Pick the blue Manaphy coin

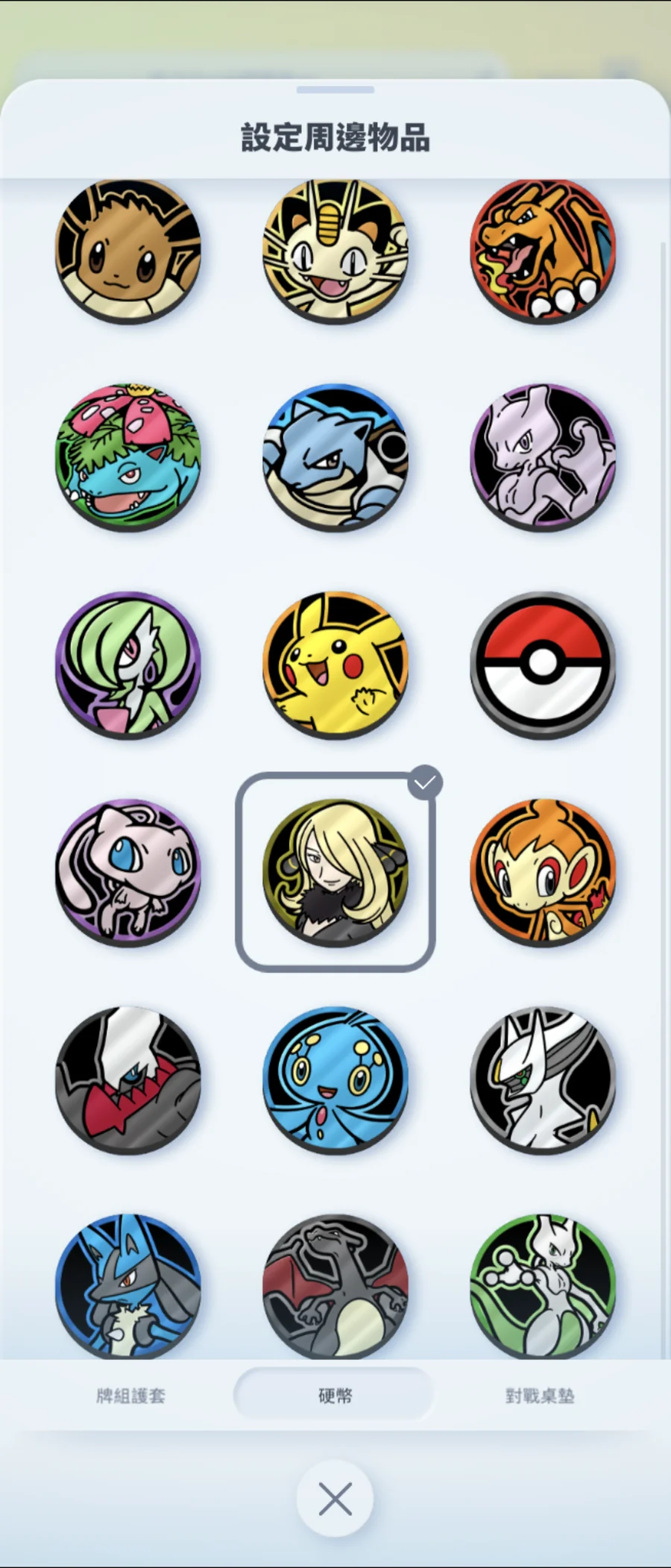click(x=335, y=1079)
